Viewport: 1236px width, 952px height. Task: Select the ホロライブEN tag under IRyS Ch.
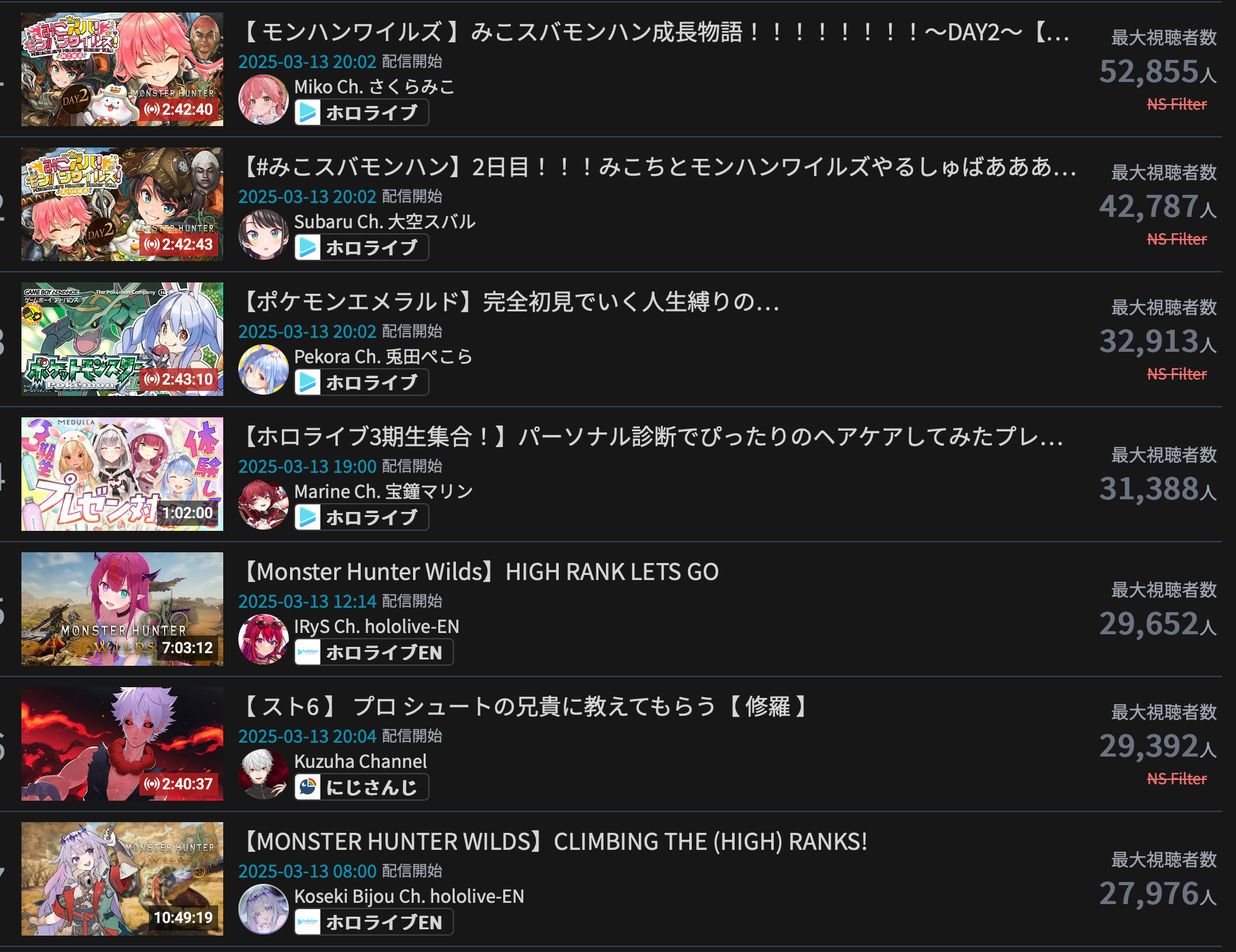[x=373, y=653]
